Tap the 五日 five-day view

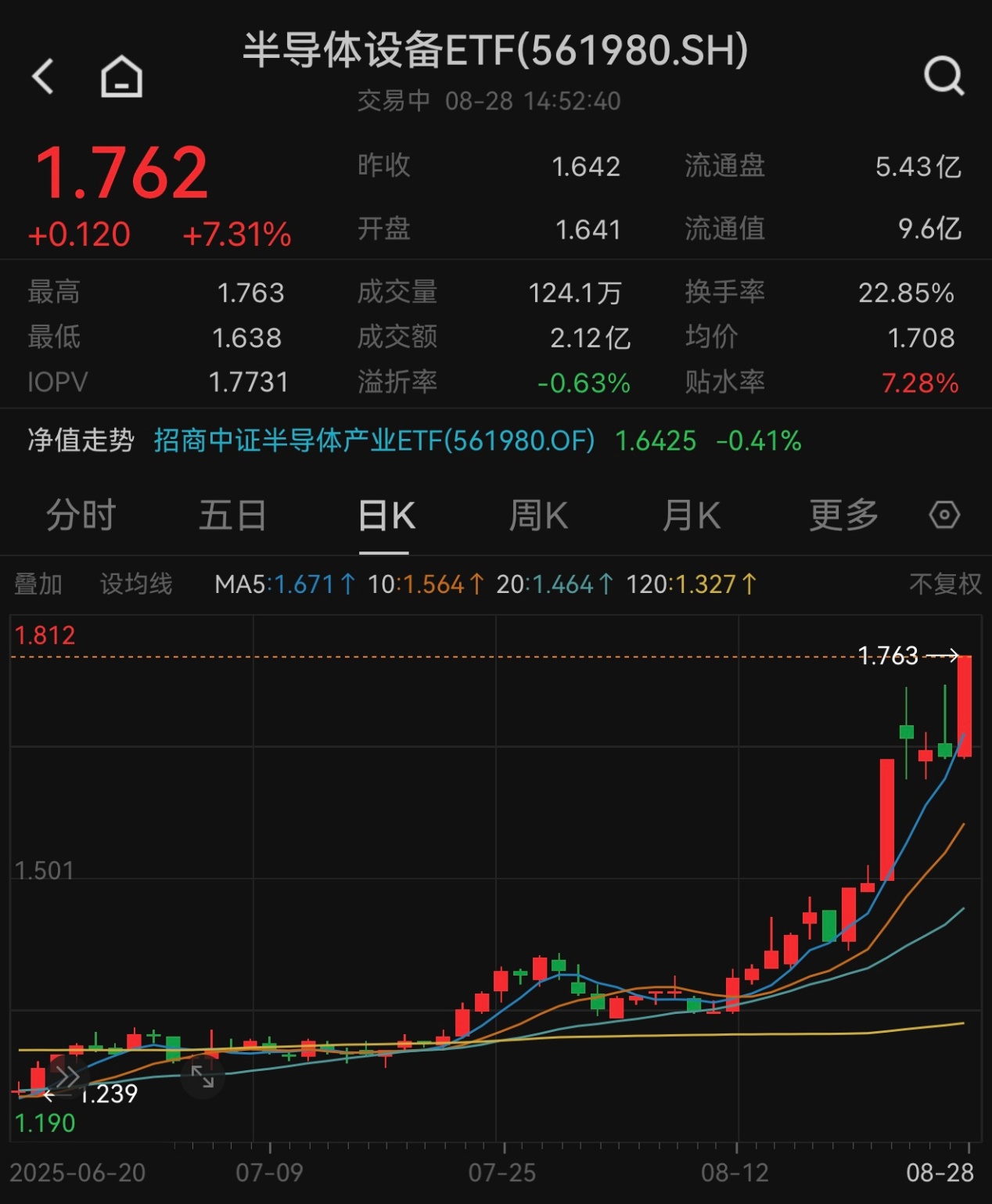click(x=232, y=515)
